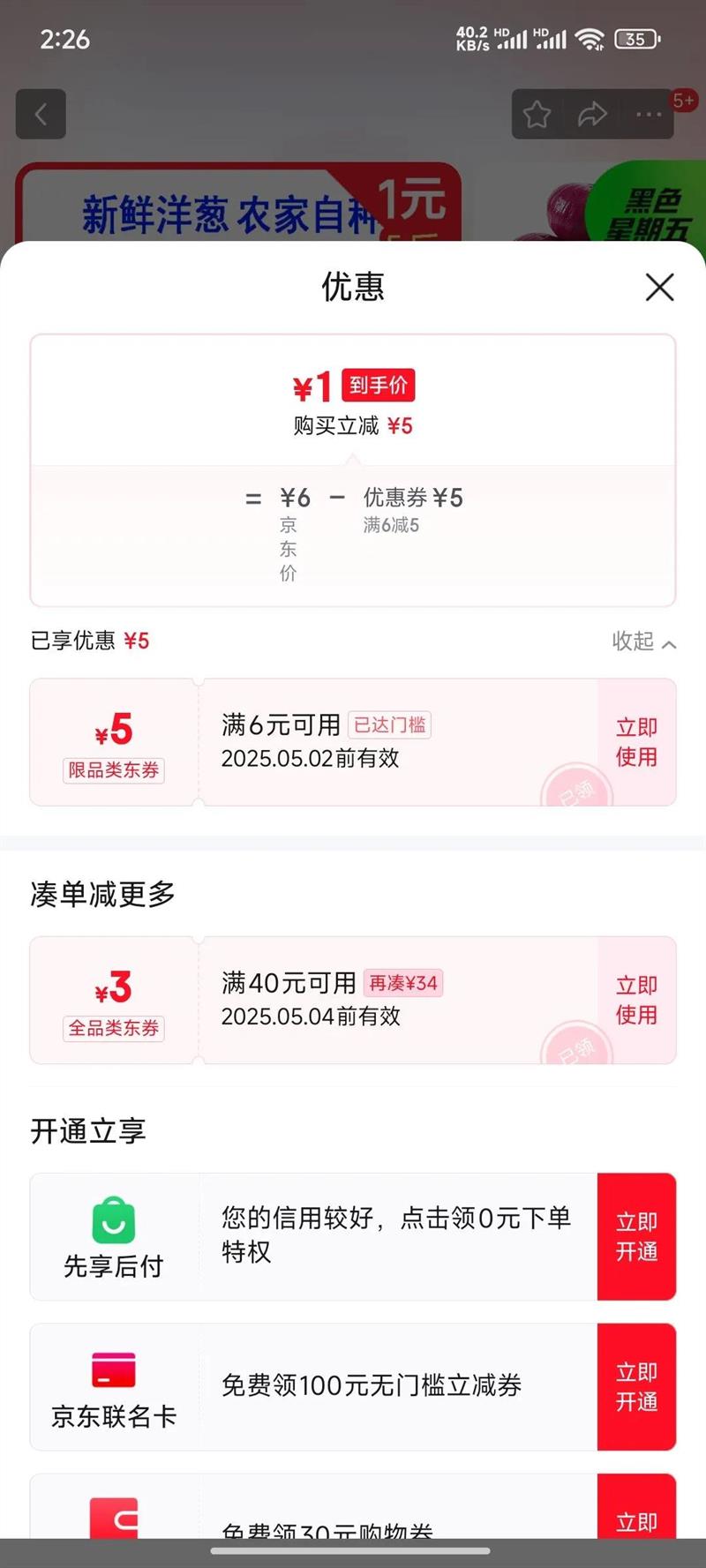Activate 京东联名卡 with 立即开通

pyautogui.click(x=636, y=1386)
